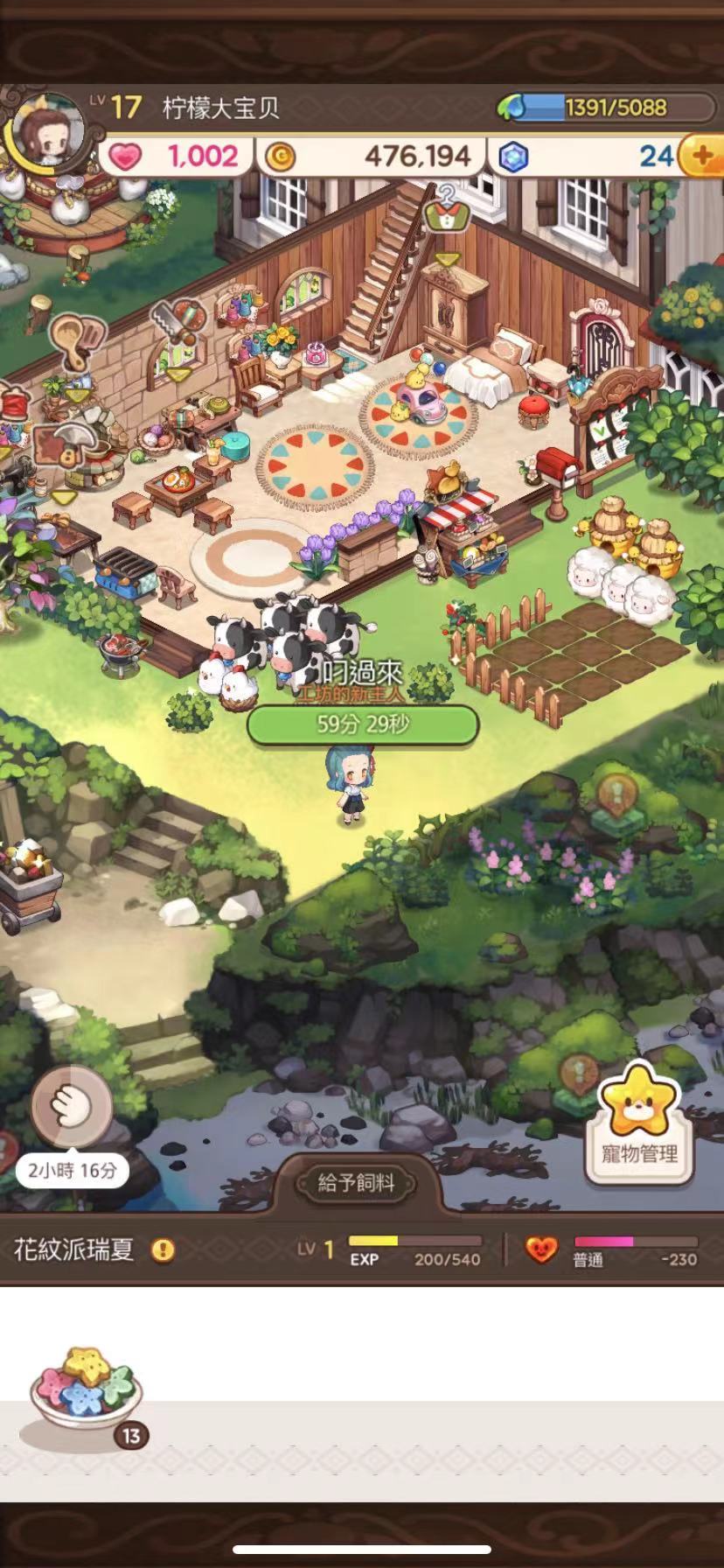Tap the hand gesture button

point(72,1107)
